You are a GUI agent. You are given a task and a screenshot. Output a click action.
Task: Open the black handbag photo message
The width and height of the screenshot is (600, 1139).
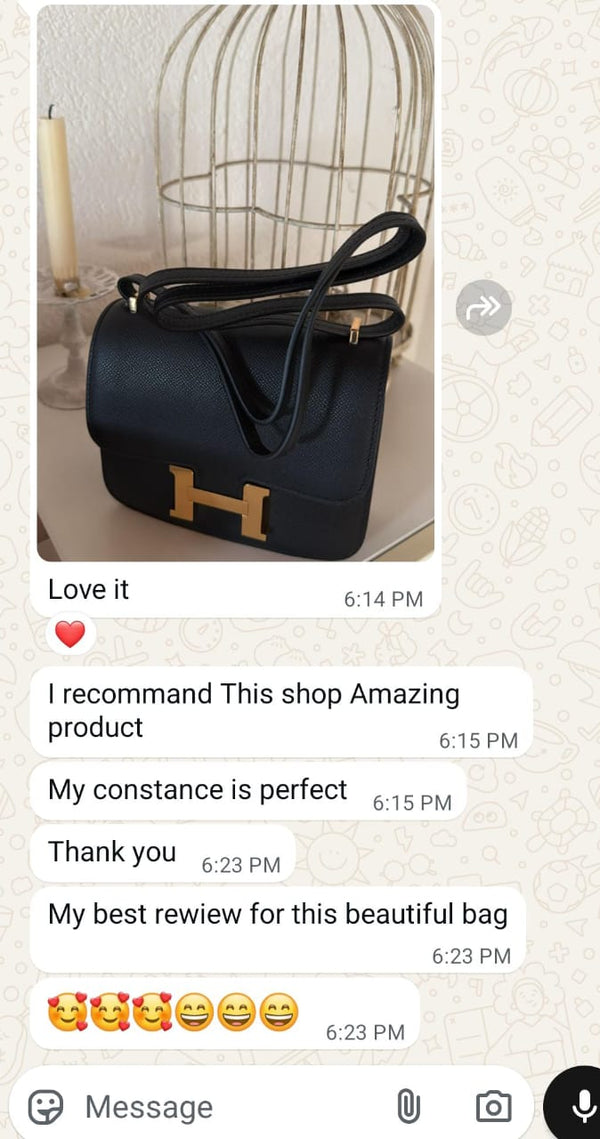coord(235,283)
